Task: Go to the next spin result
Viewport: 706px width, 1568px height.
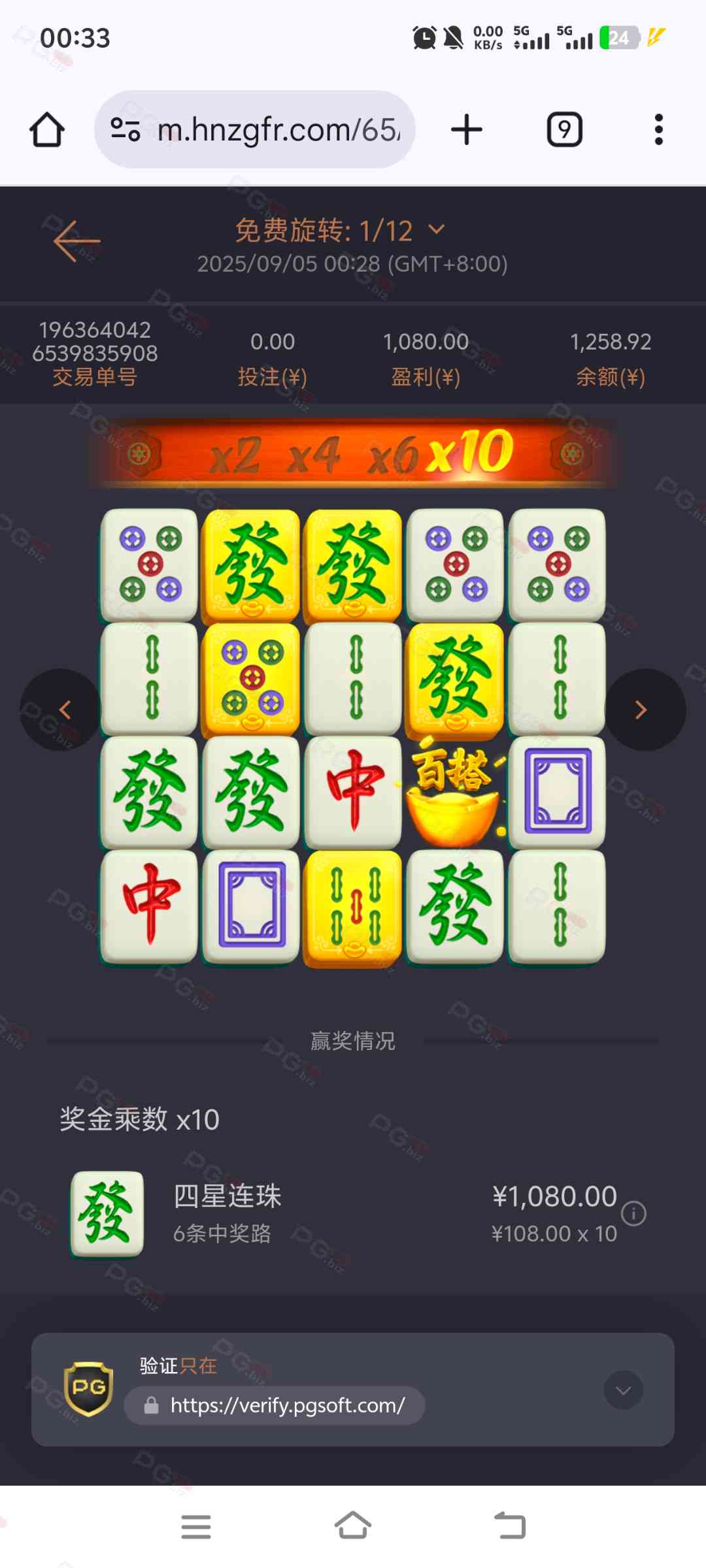Action: 642,710
